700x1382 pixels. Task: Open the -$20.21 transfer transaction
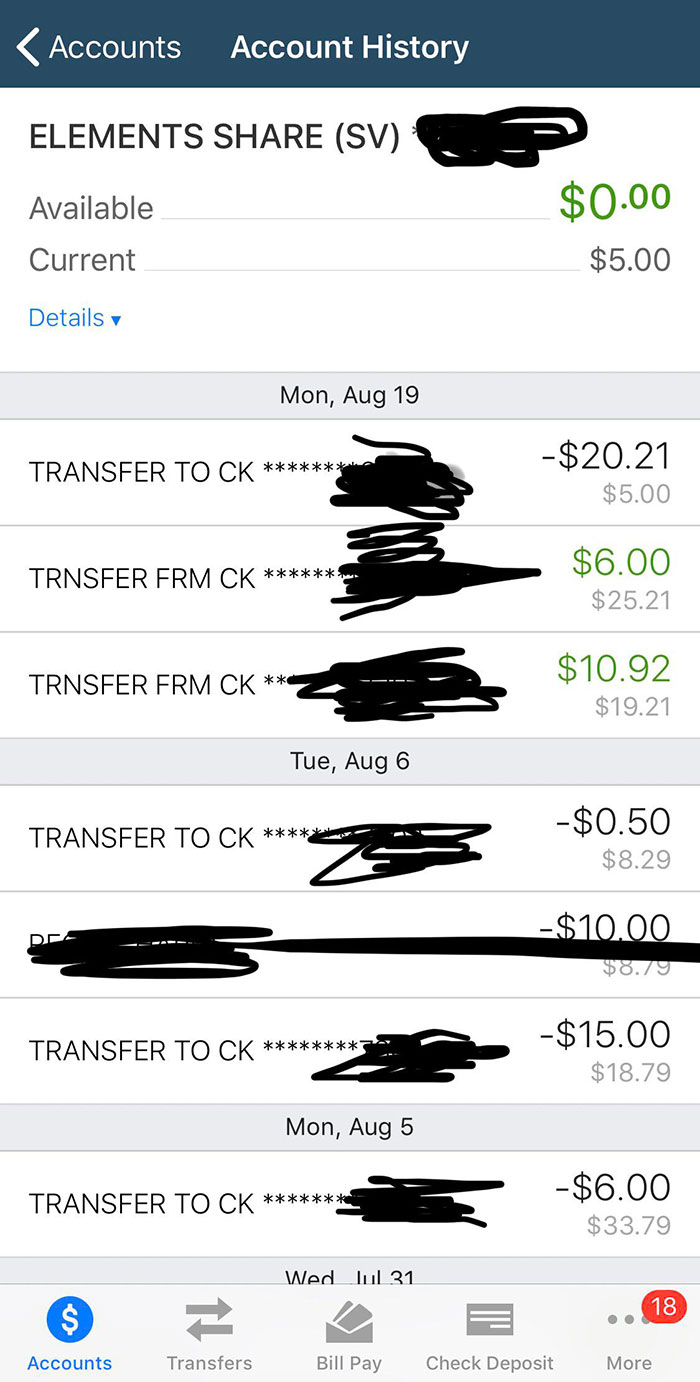pos(350,472)
